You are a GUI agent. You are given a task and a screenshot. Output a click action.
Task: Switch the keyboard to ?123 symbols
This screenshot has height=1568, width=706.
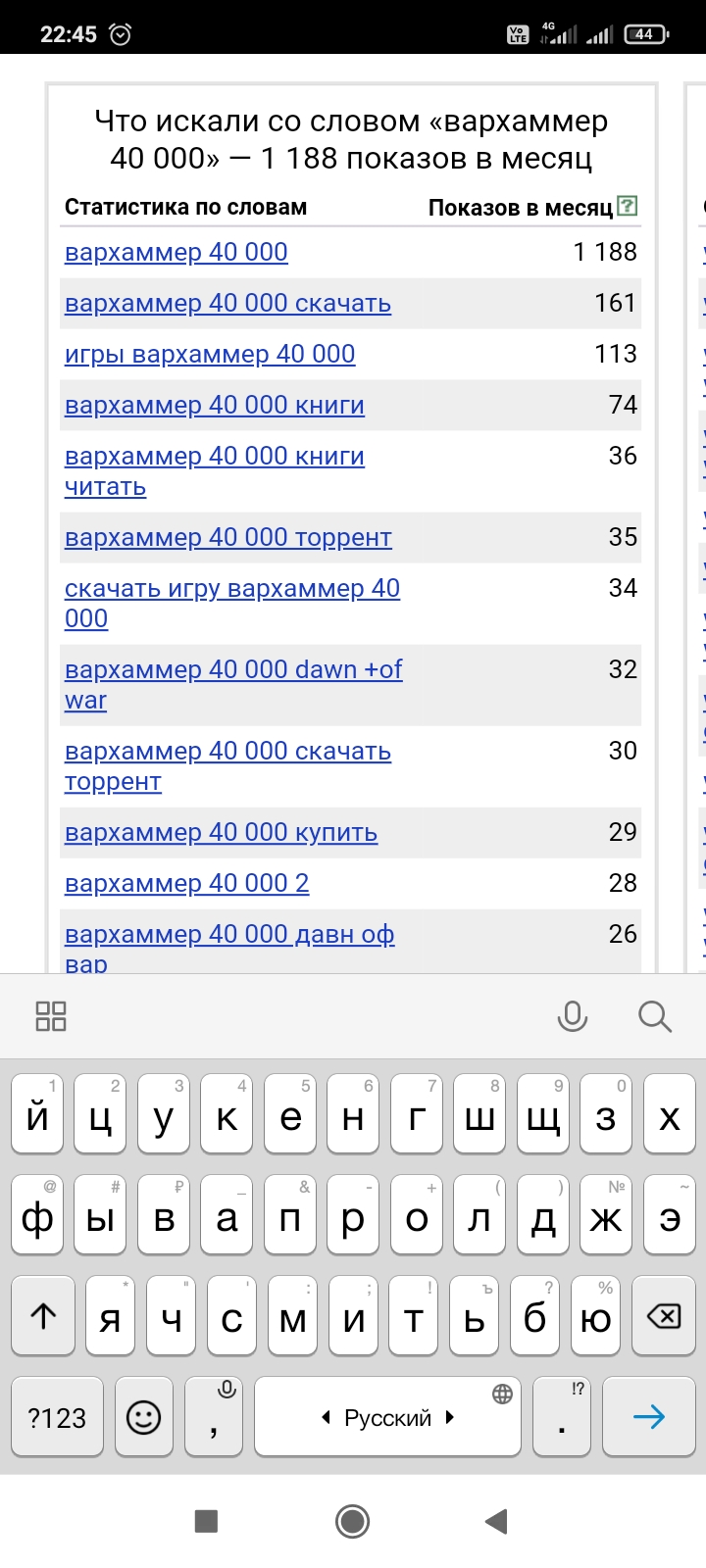[x=57, y=1417]
